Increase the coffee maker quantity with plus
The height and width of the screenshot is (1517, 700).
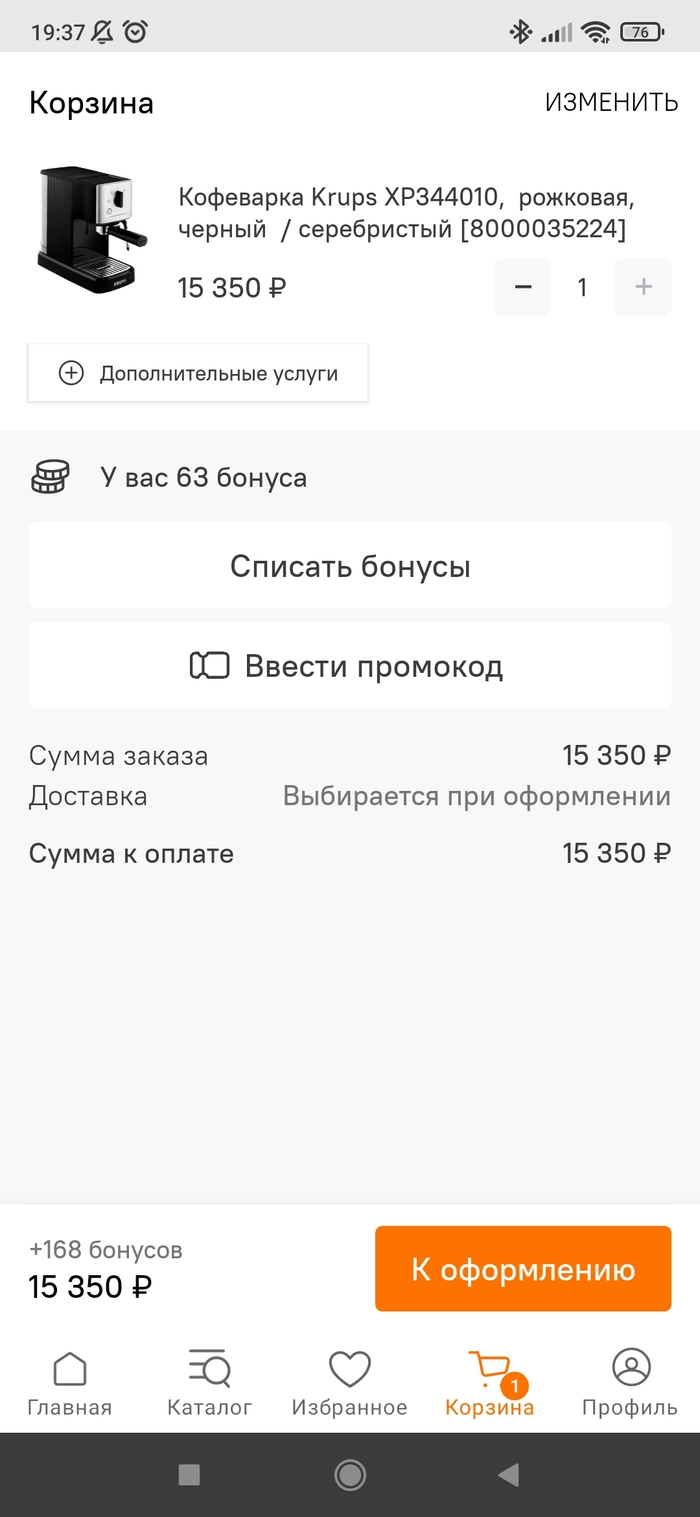click(643, 288)
